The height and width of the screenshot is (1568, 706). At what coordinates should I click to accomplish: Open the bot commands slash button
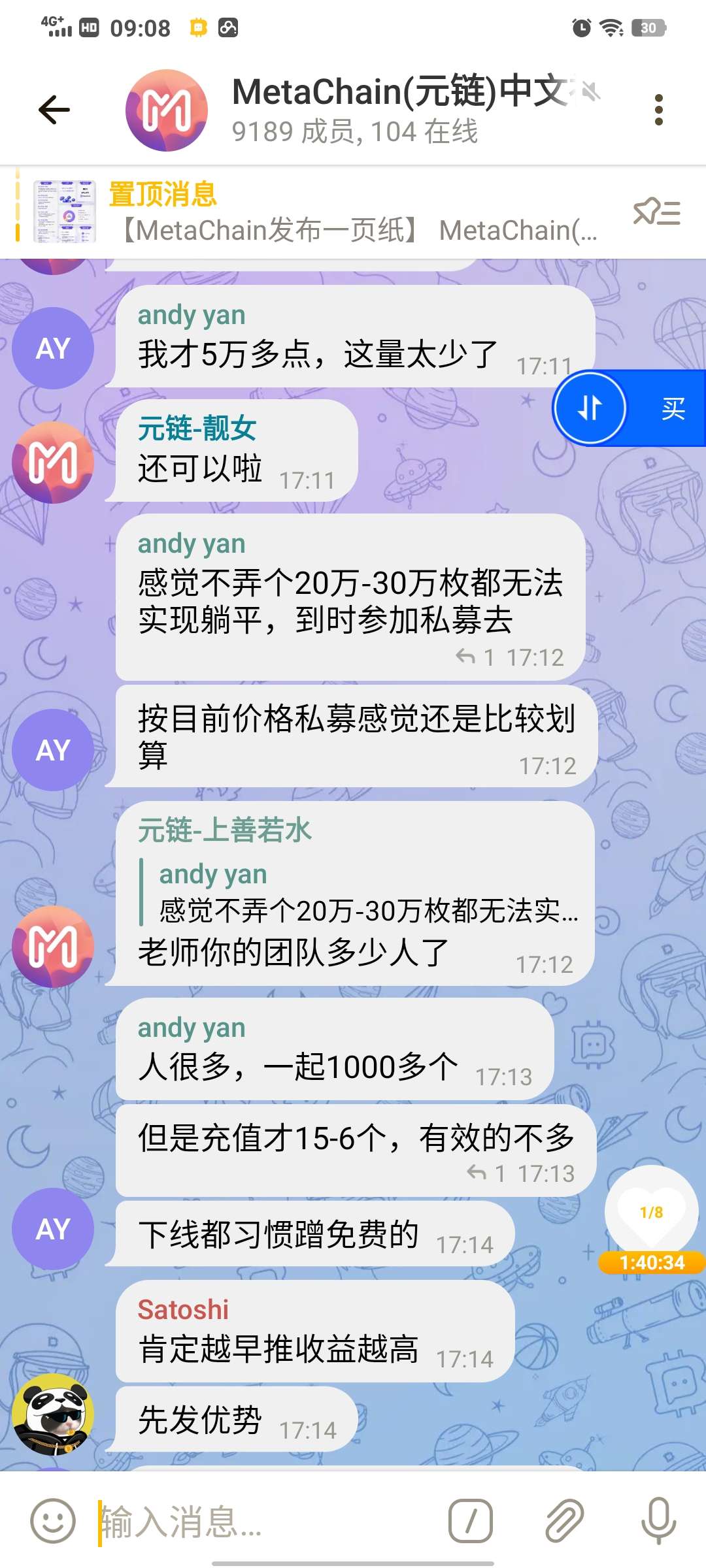[470, 1521]
